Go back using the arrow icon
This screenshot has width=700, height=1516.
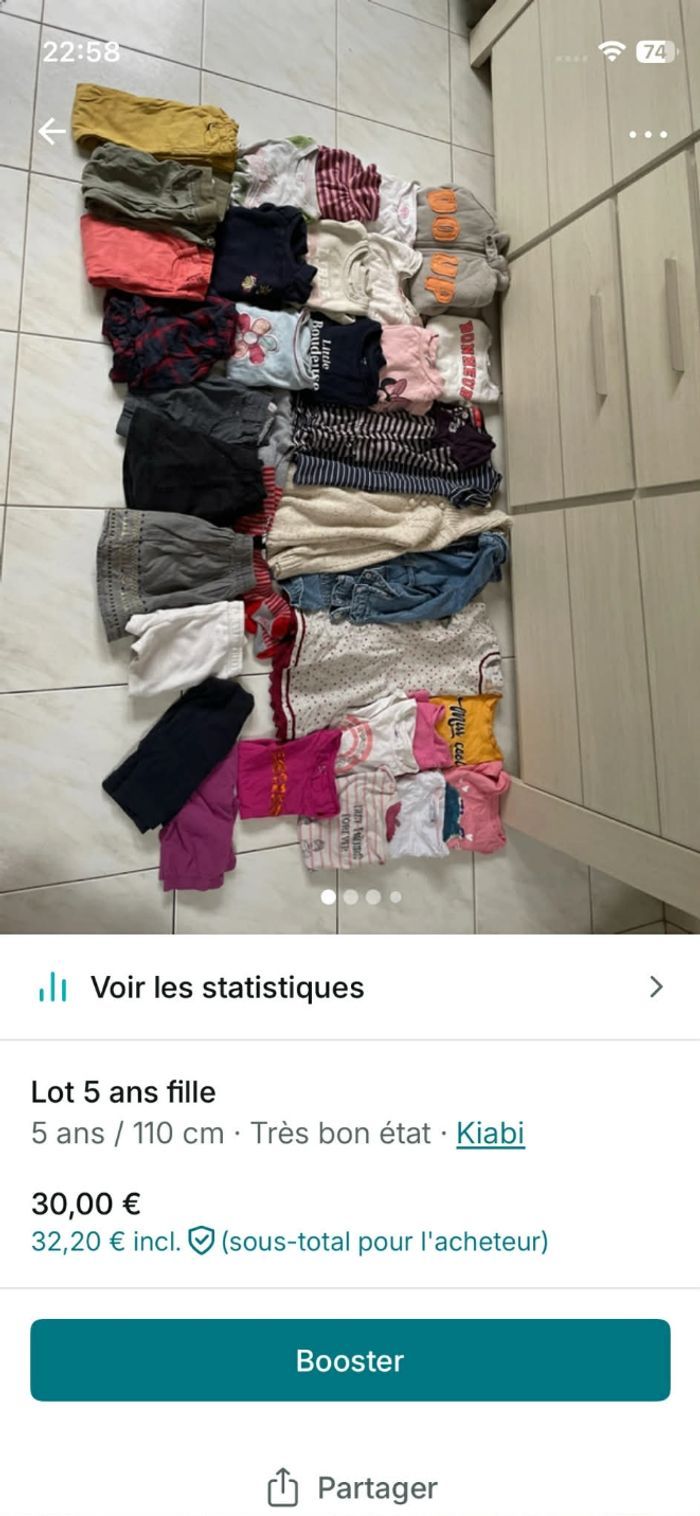pyautogui.click(x=52, y=131)
